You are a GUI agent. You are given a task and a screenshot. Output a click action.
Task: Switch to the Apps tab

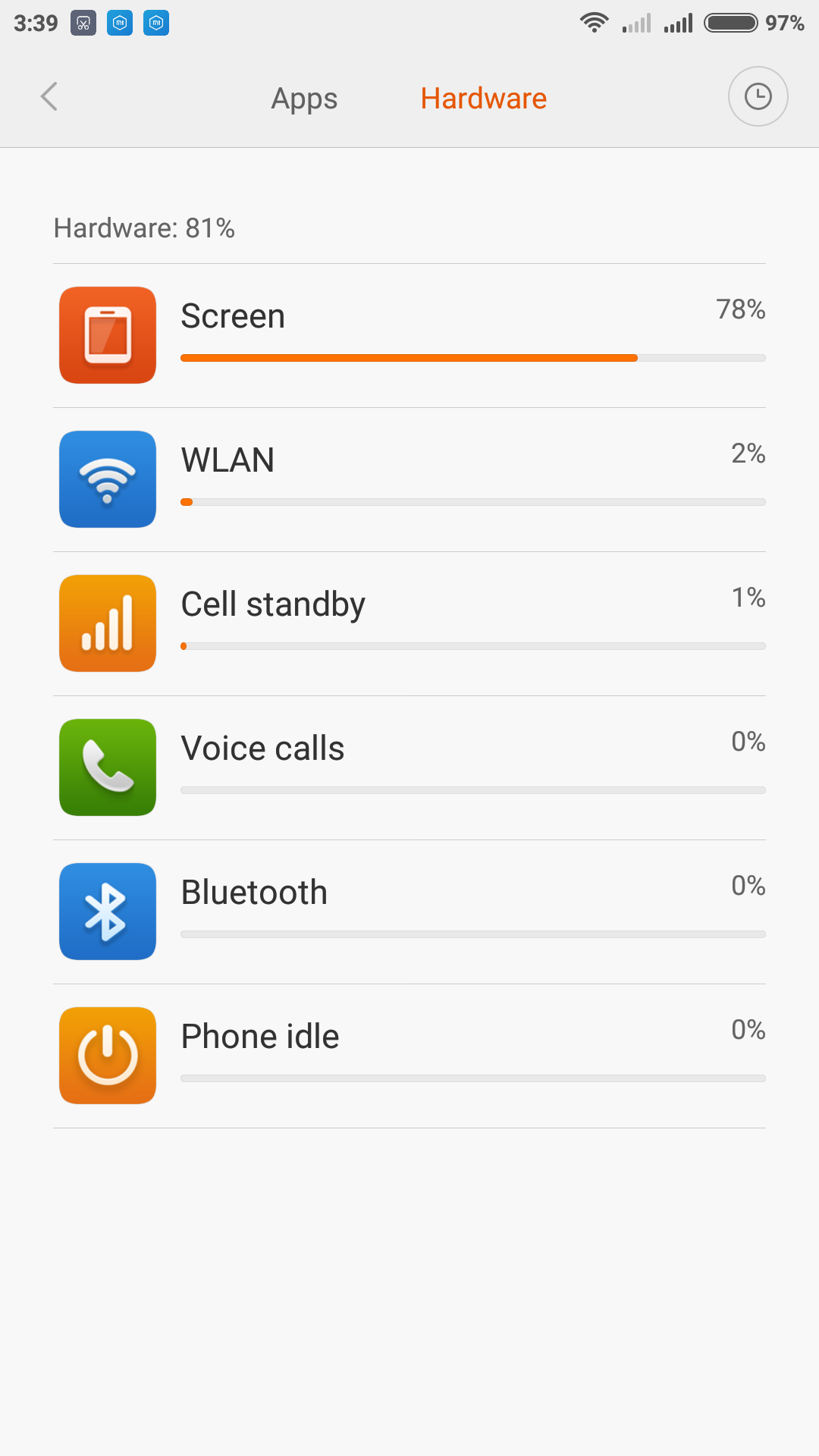click(x=304, y=99)
